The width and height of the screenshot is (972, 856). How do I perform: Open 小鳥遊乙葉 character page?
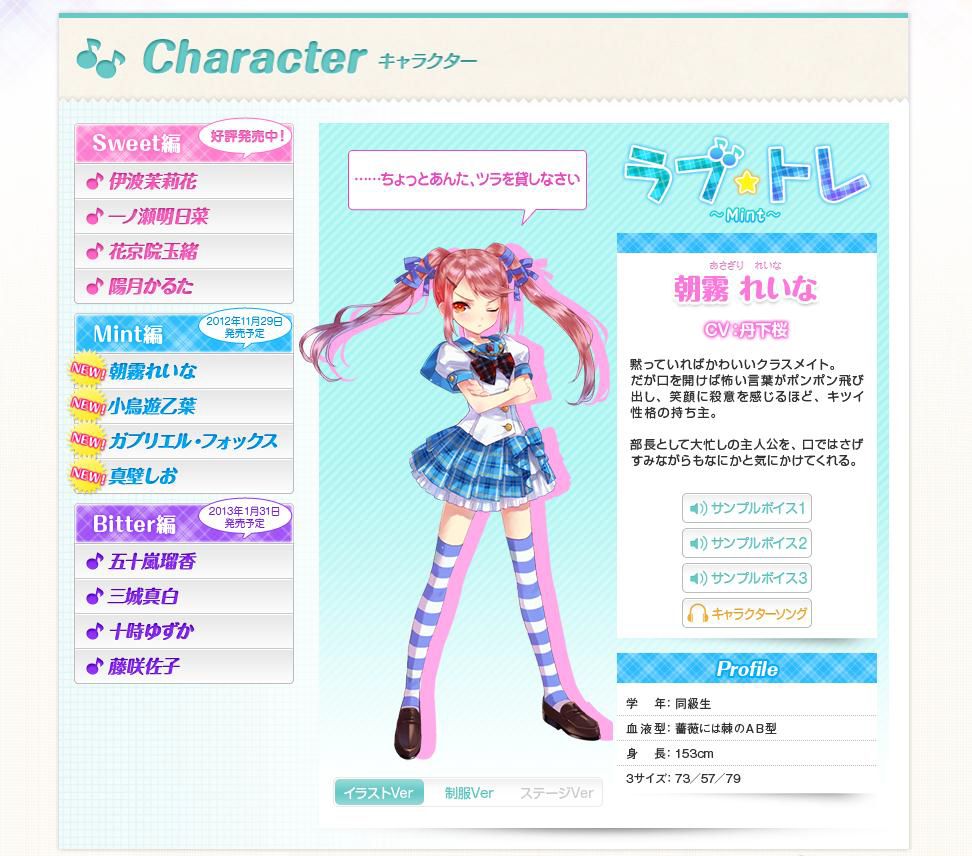click(x=183, y=407)
